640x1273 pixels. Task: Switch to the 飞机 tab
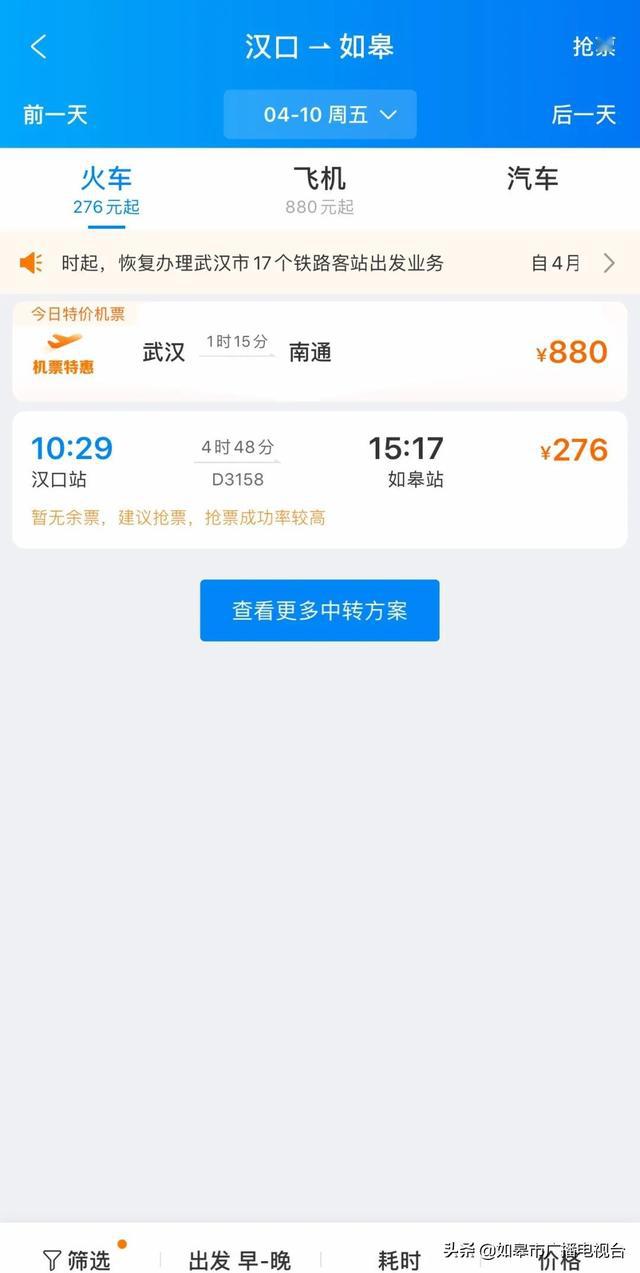coord(320,190)
